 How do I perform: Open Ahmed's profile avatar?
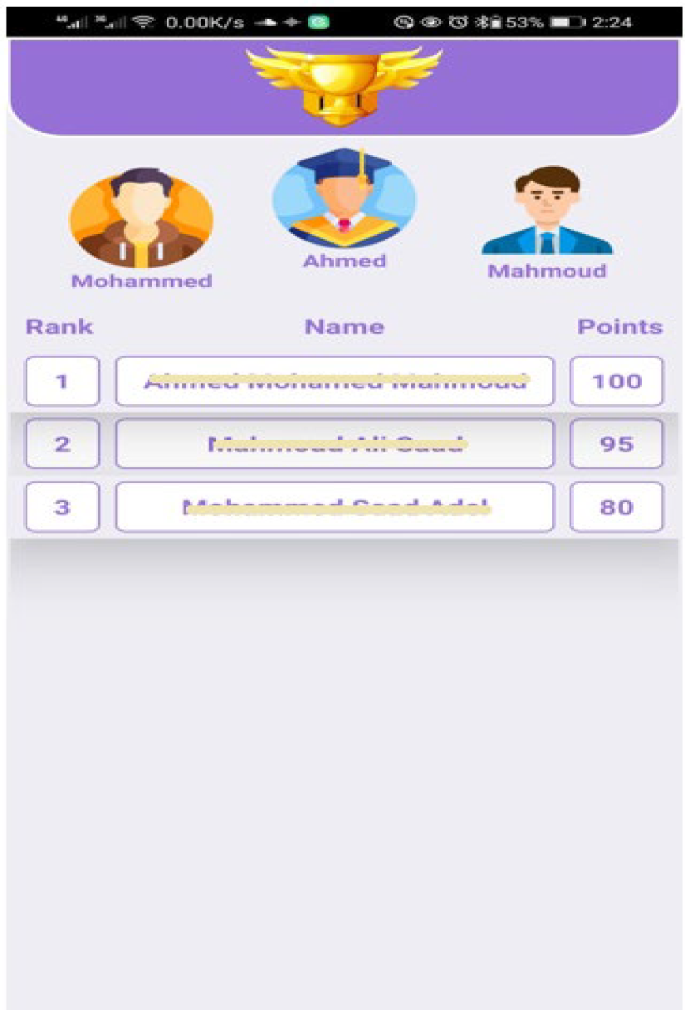click(x=343, y=199)
